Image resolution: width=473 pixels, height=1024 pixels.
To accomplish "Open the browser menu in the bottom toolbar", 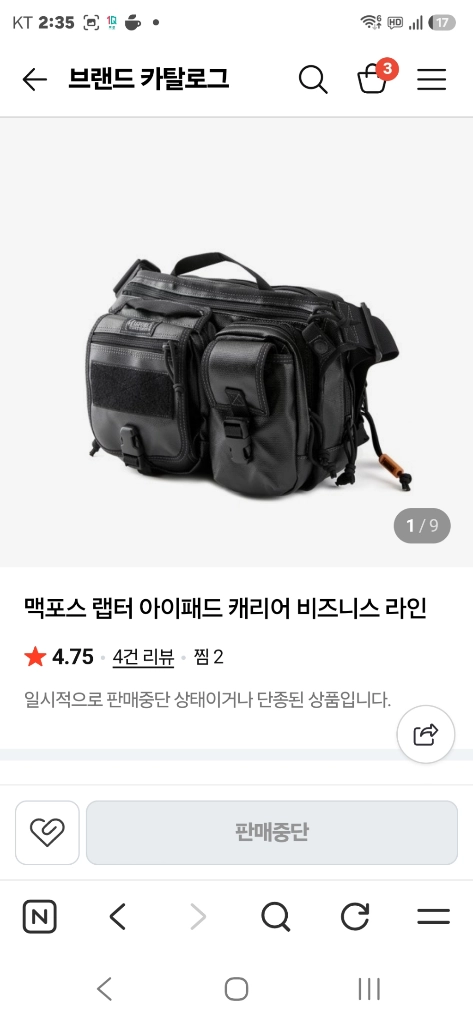I will click(434, 917).
